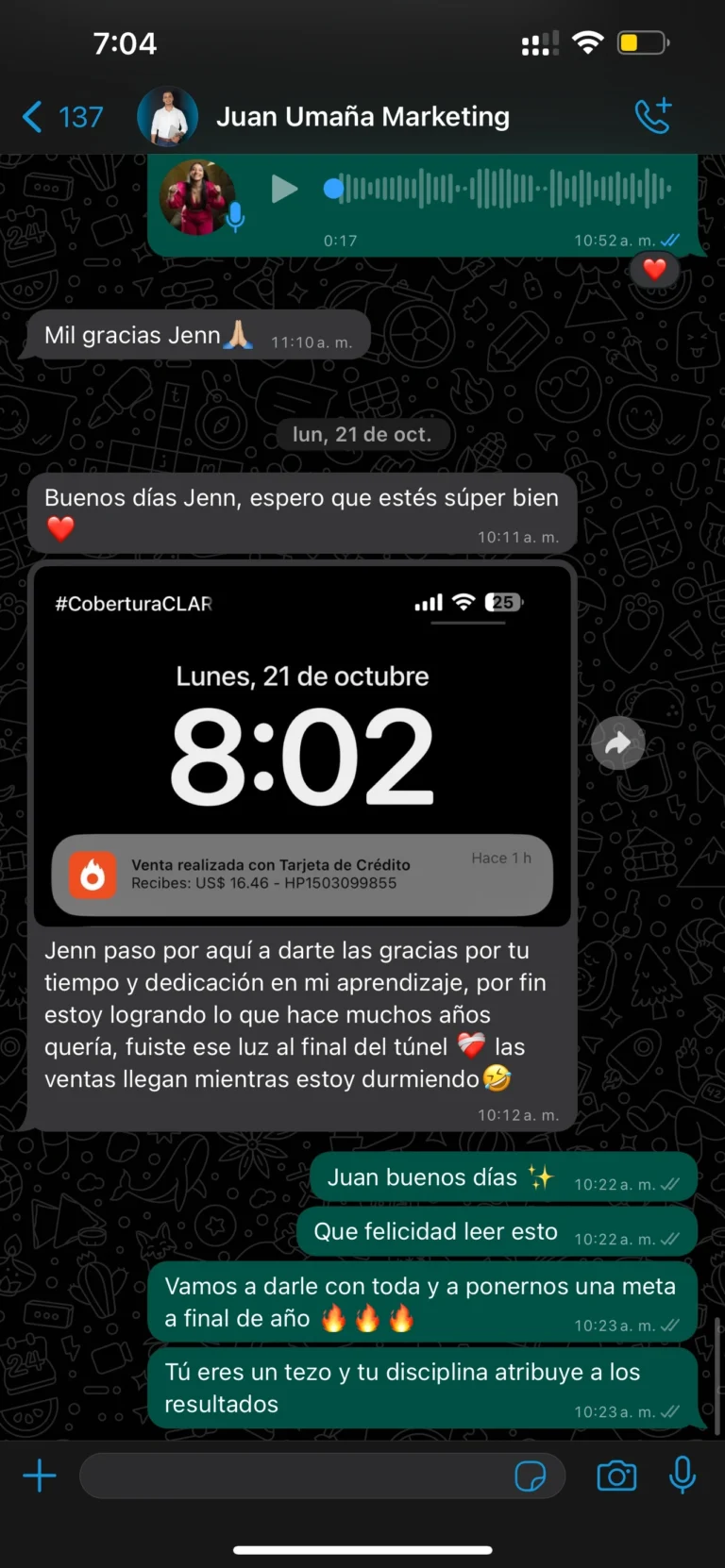Open the lock screen image at 8:02
The image size is (725, 1568).
[302, 745]
